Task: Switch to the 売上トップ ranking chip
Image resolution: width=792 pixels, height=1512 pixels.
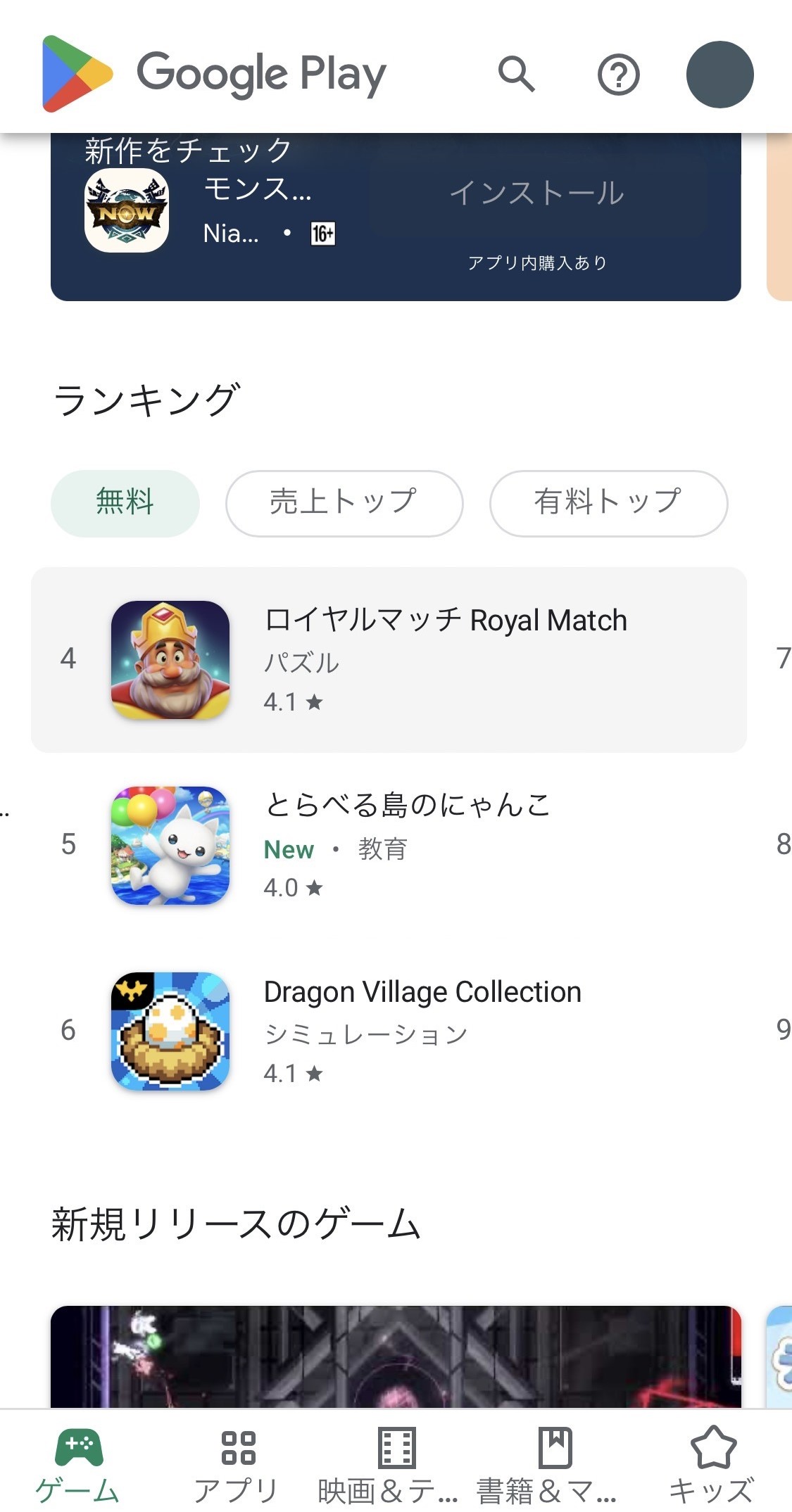Action: pos(344,503)
